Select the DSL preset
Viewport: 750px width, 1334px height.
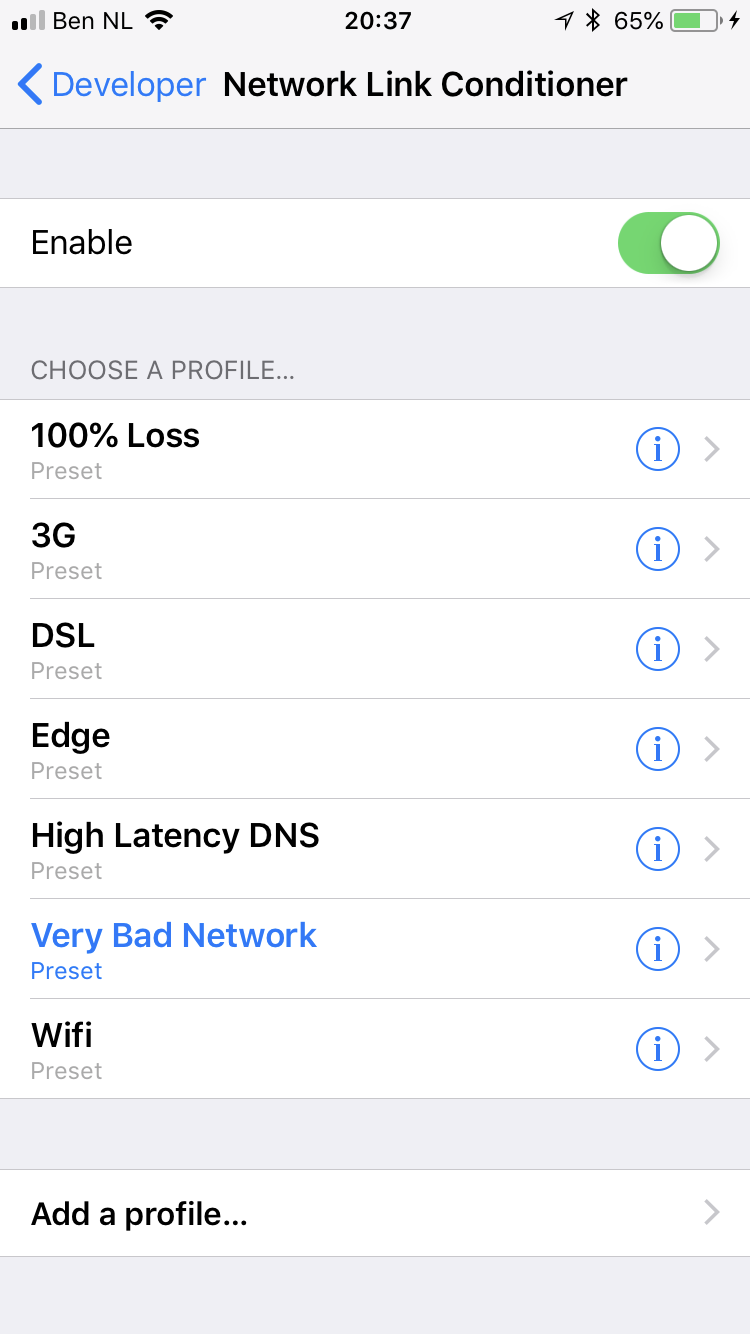375,649
